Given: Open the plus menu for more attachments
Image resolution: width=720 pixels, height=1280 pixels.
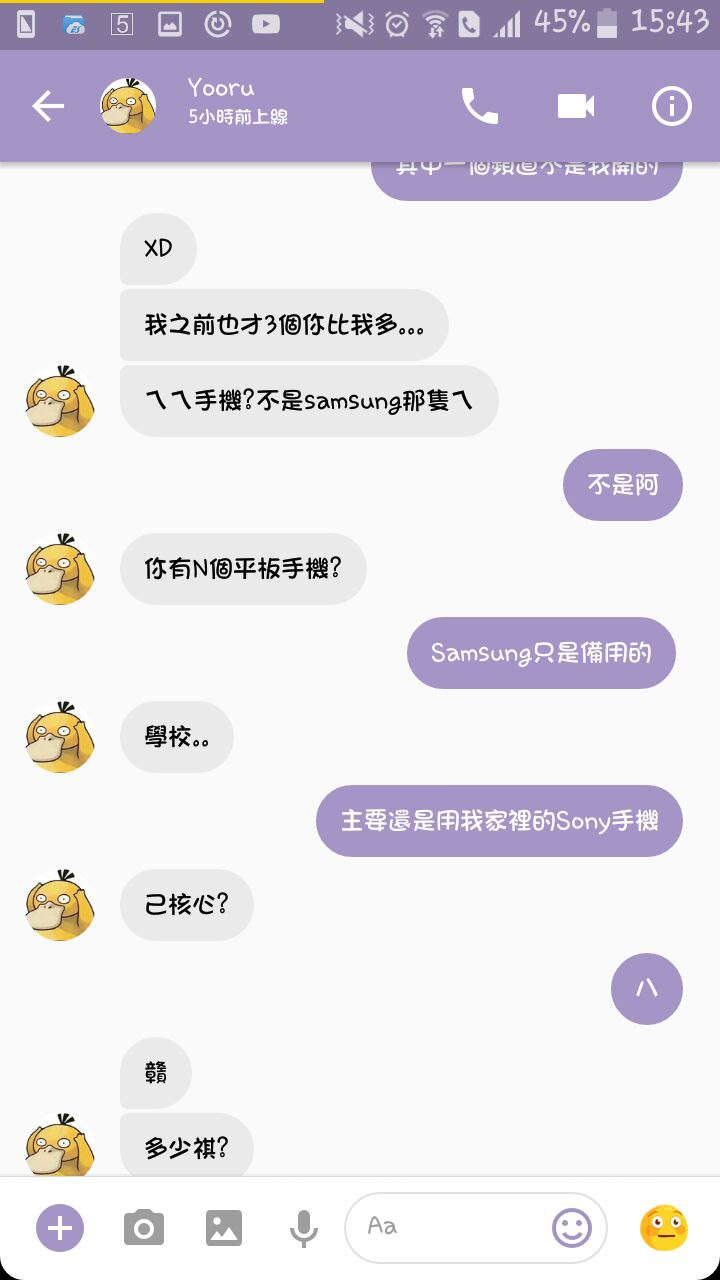Looking at the screenshot, I should click(60, 1227).
